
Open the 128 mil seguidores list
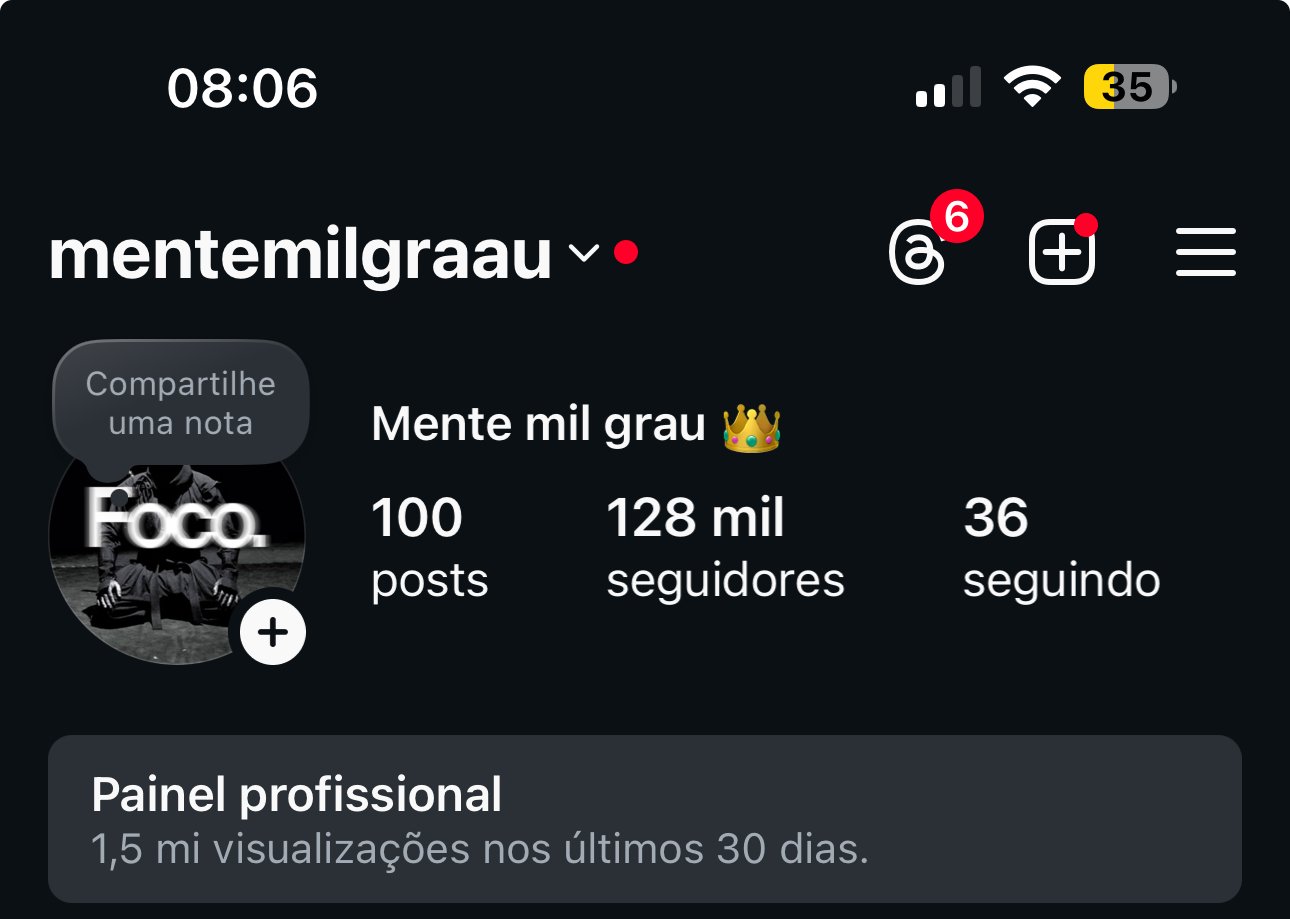tap(725, 547)
